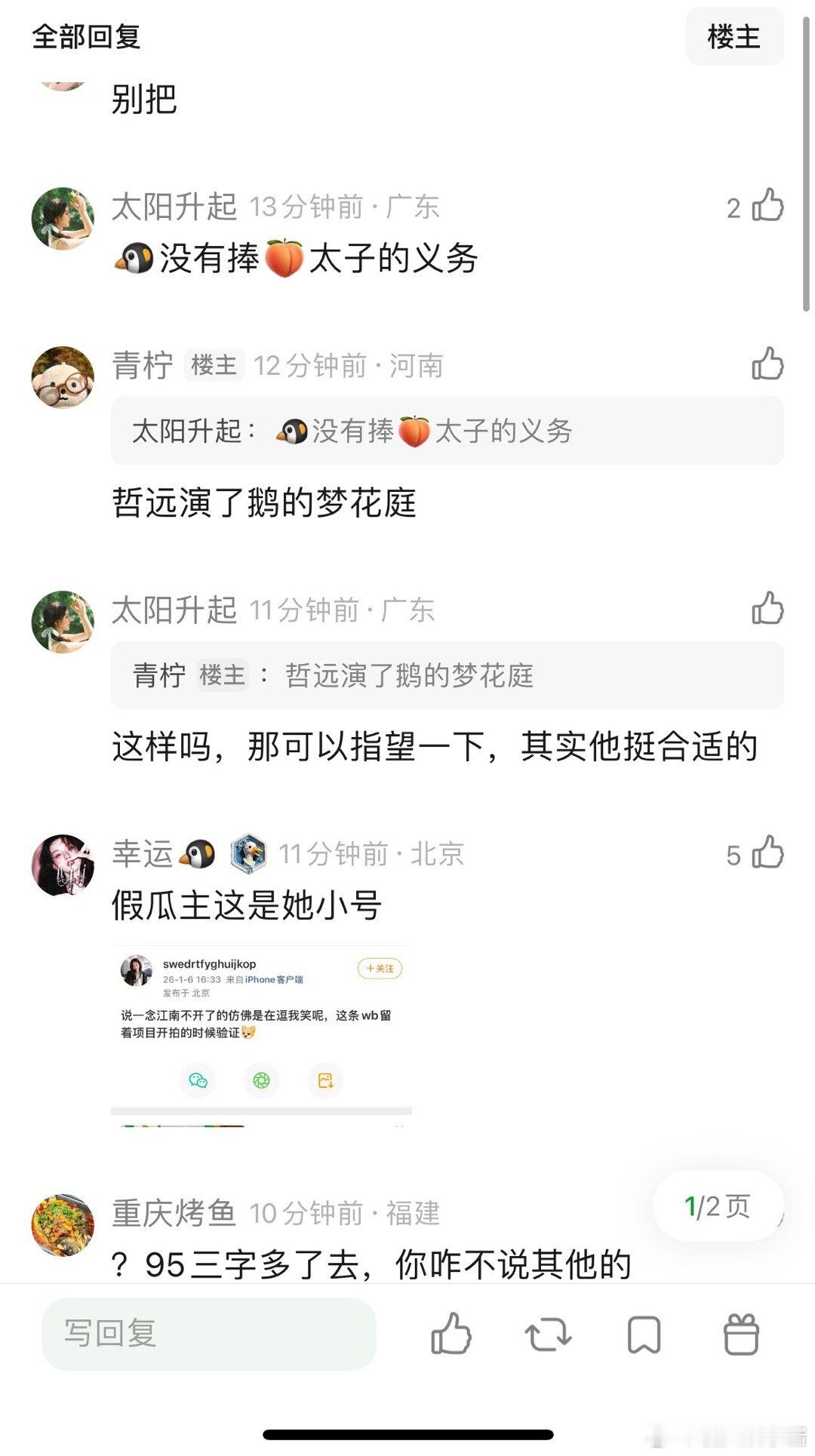Image resolution: width=815 pixels, height=1456 pixels.
Task: Tap the penguin badge next to 幸运's username
Action: click(195, 854)
